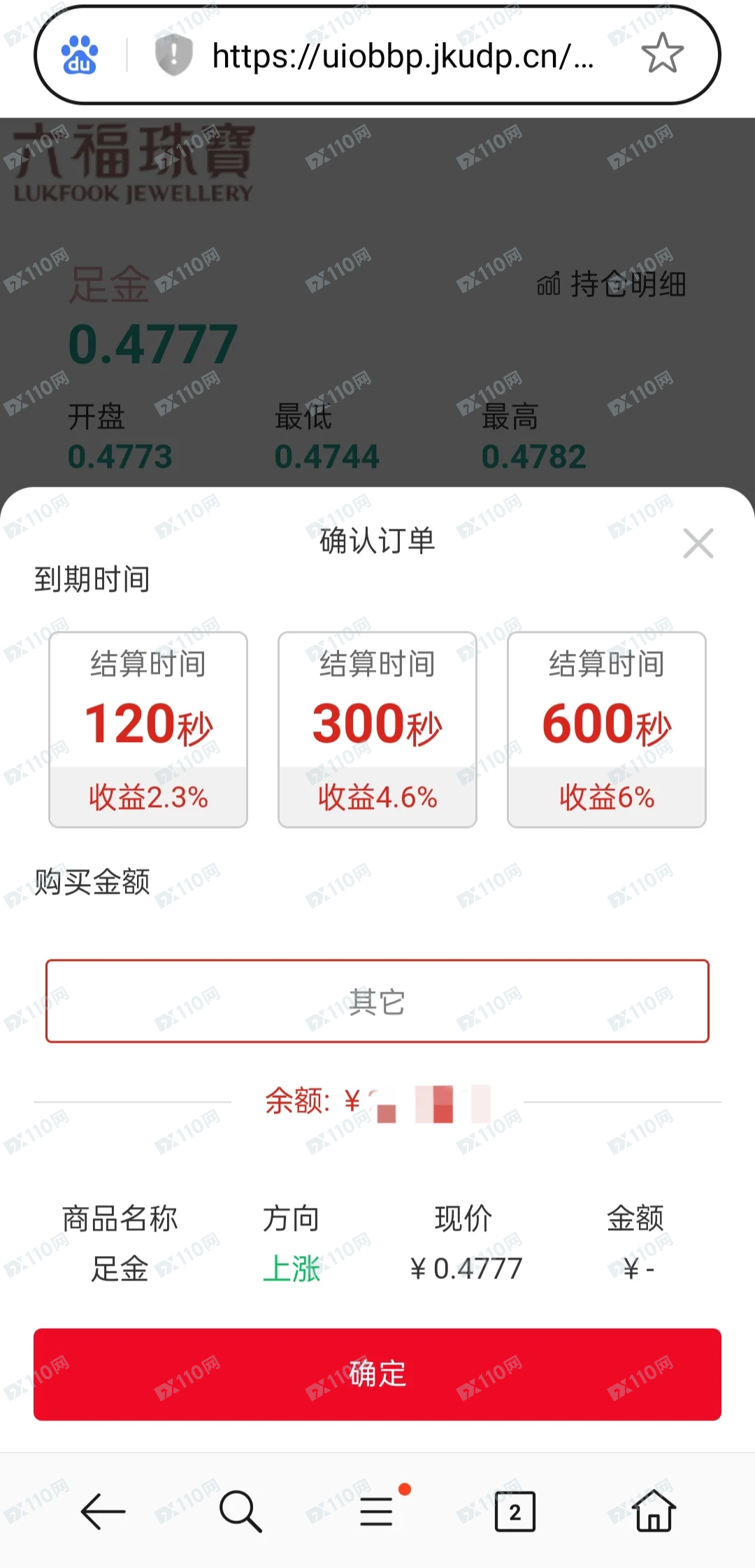This screenshot has width=755, height=1568.
Task: Choose the 300秒 settlement time
Action: [377, 729]
